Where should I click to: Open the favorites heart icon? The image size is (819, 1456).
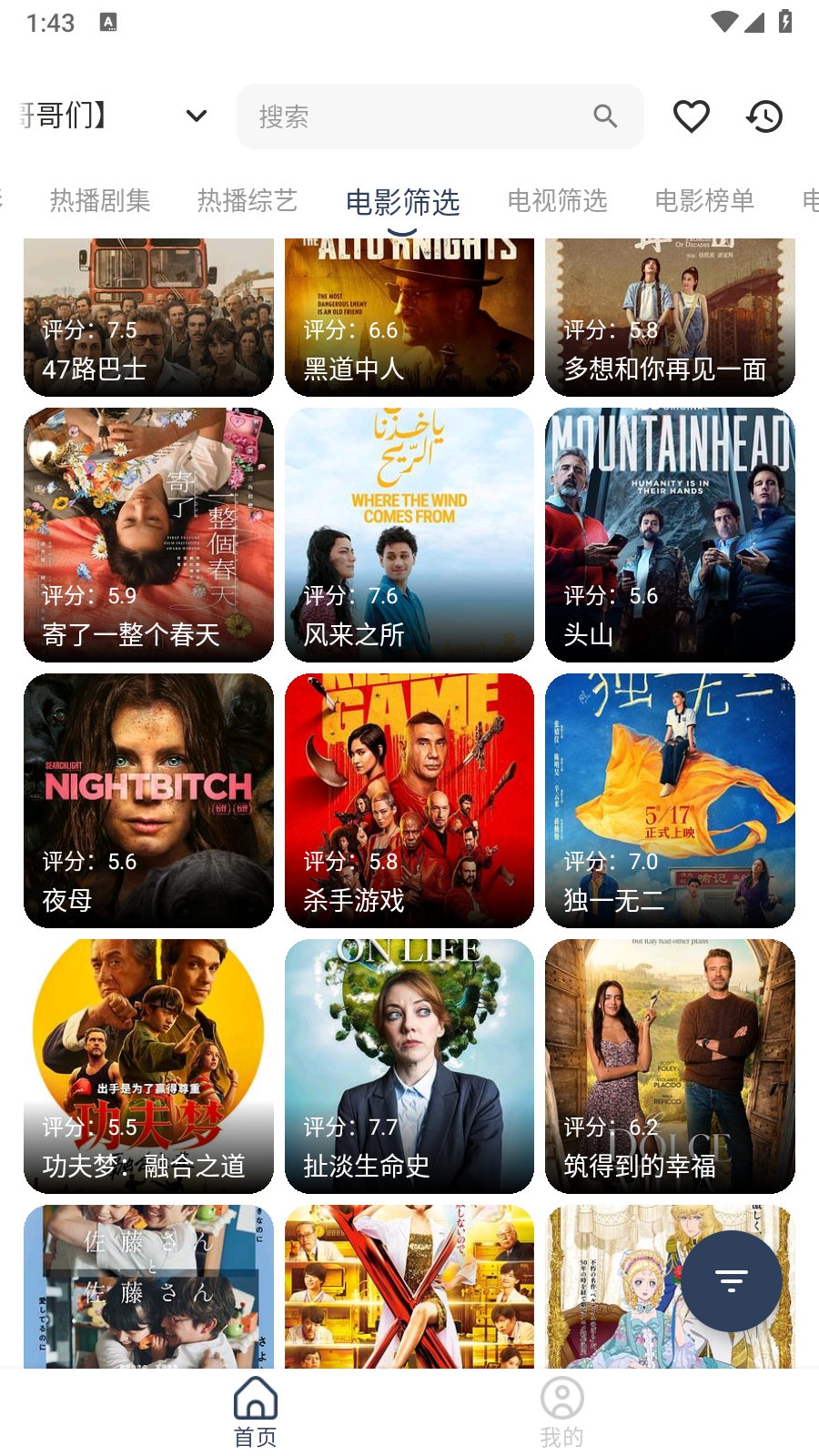691,116
